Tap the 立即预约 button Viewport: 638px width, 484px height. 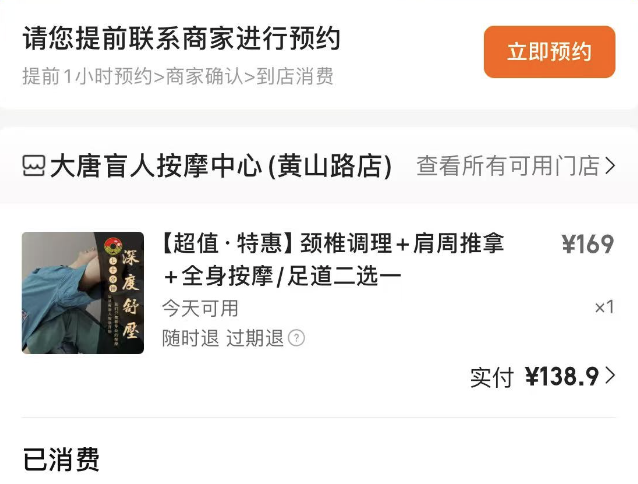549,52
